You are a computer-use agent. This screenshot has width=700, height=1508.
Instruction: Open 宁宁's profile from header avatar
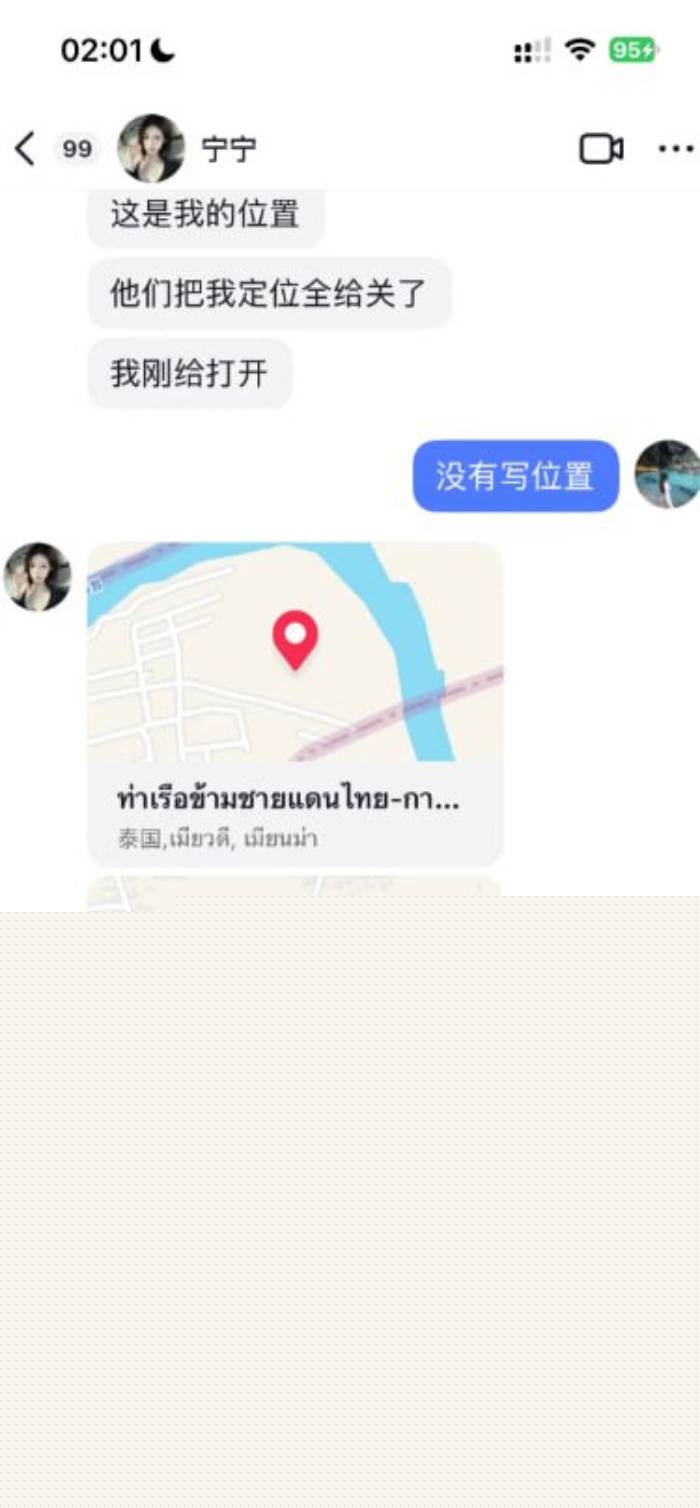[151, 149]
